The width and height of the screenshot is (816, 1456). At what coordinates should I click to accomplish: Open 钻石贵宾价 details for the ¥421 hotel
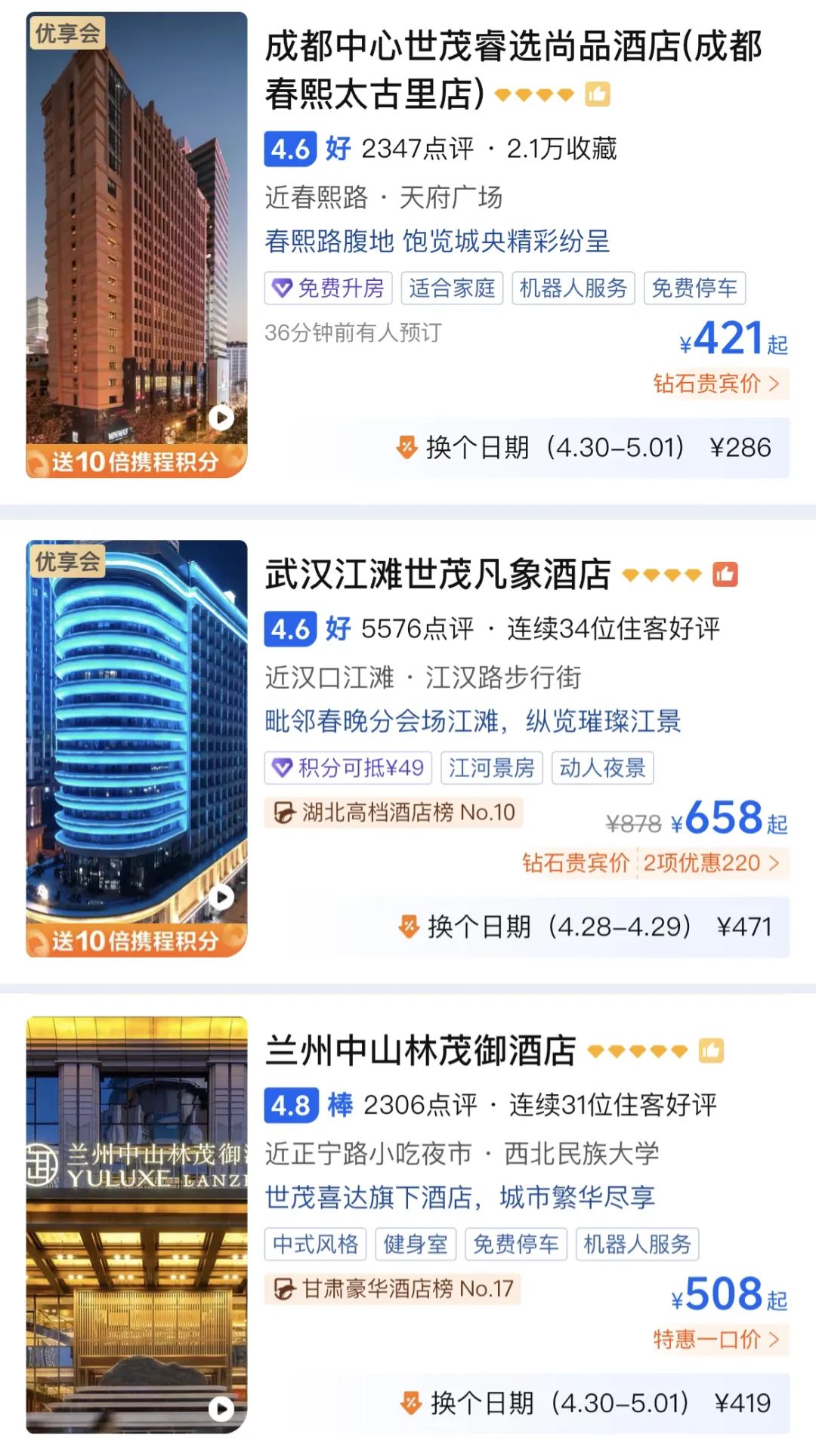pyautogui.click(x=716, y=384)
